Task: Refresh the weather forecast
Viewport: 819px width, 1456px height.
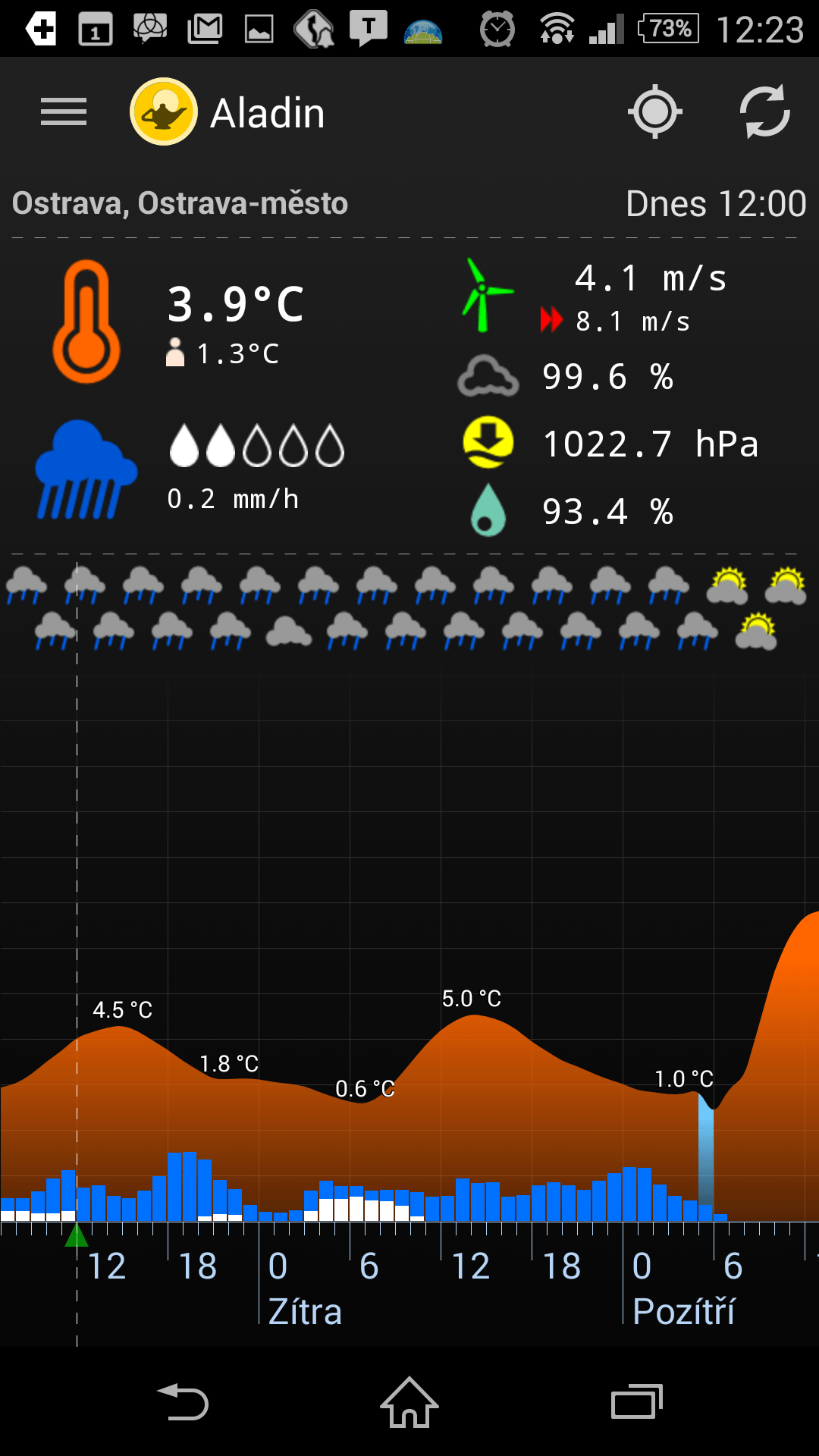Action: (x=764, y=112)
